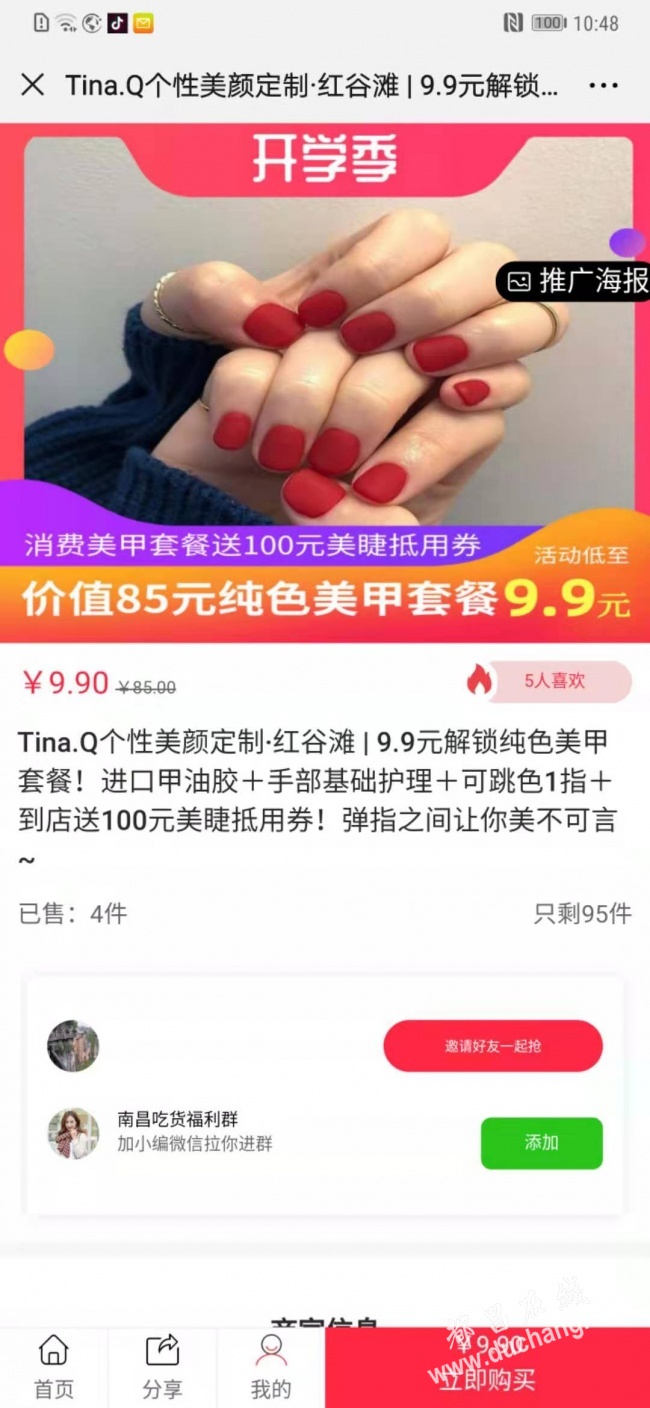Viewport: 650px width, 1408px height.
Task: Go to 首页 home tab
Action: coord(54,1366)
